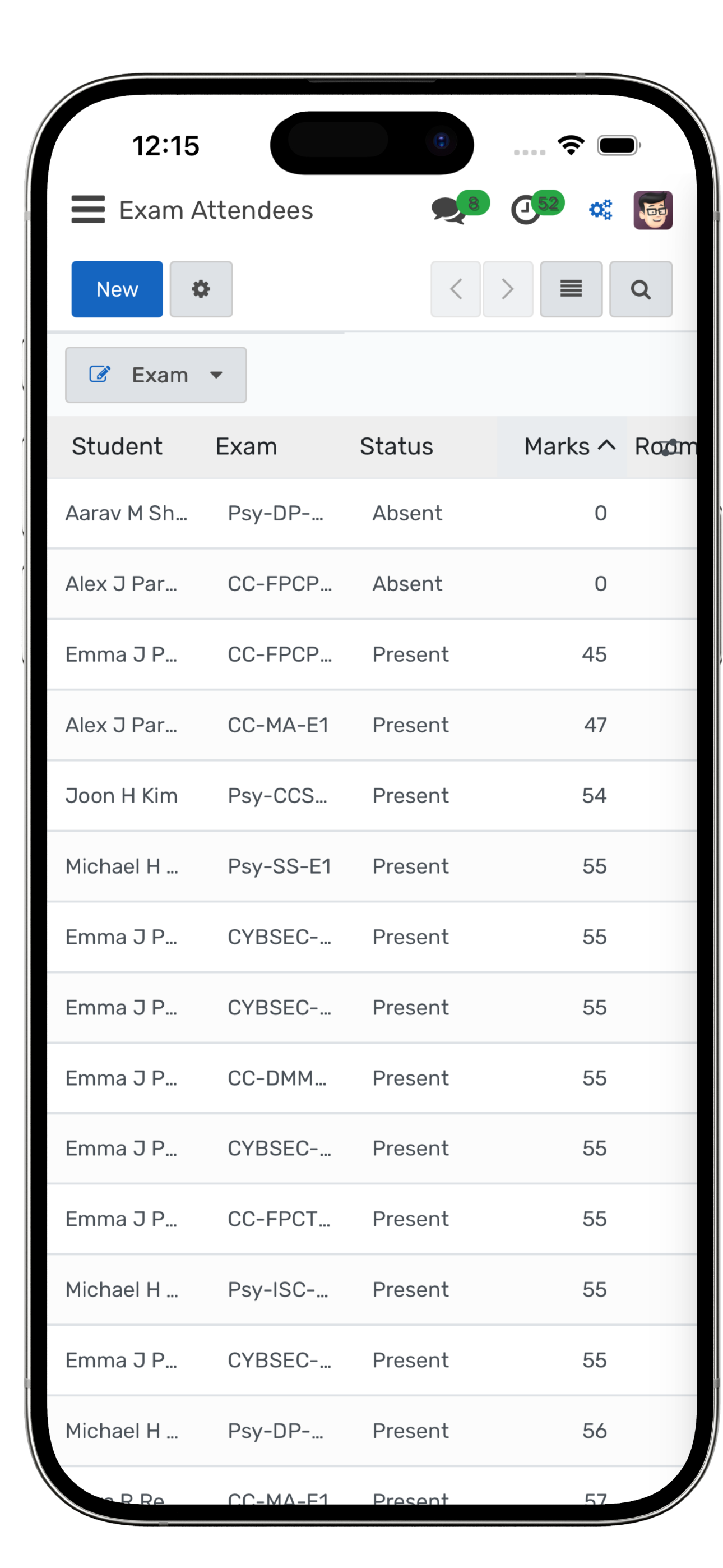Expand the Exam filter dropdown
This screenshot has height=1568, width=723.
click(217, 376)
